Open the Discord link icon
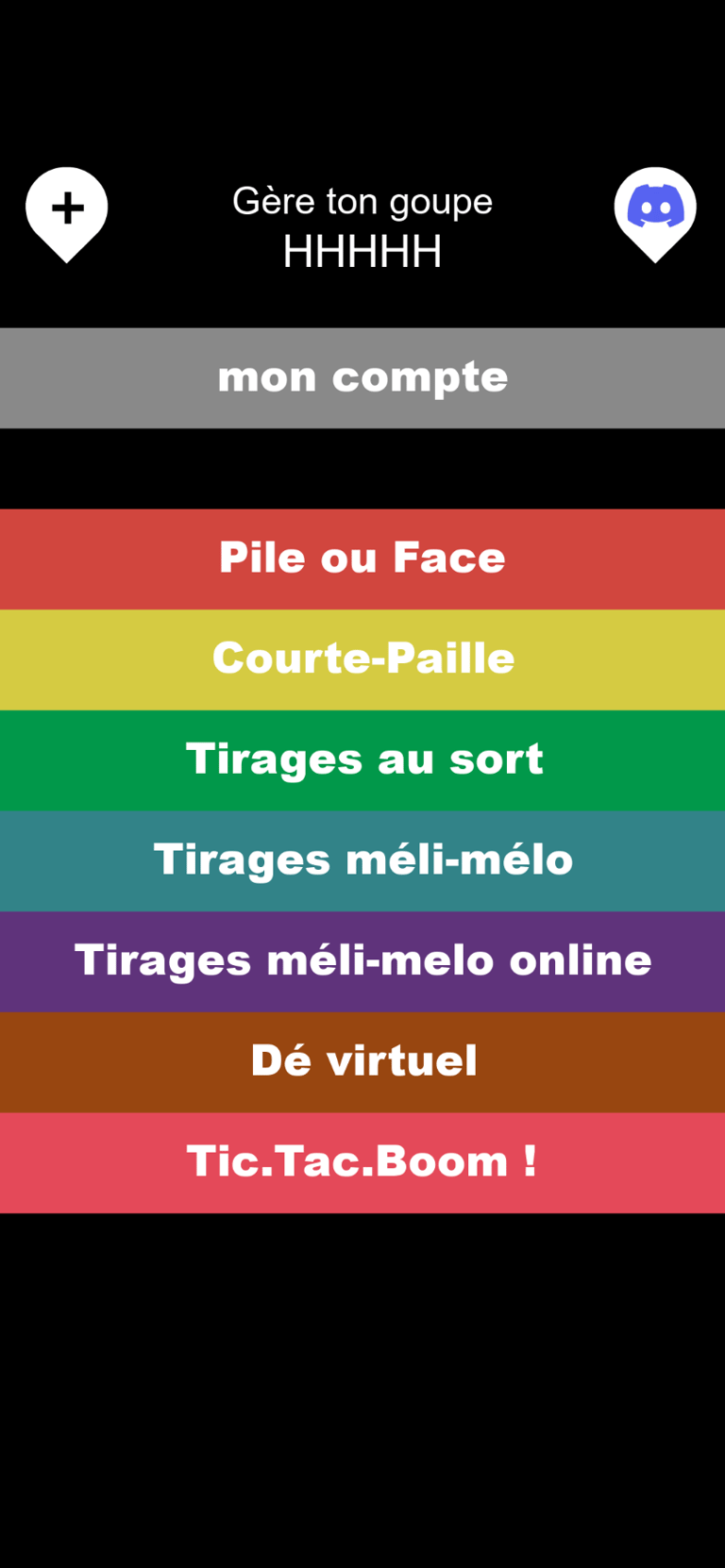This screenshot has width=725, height=1568. tap(655, 209)
